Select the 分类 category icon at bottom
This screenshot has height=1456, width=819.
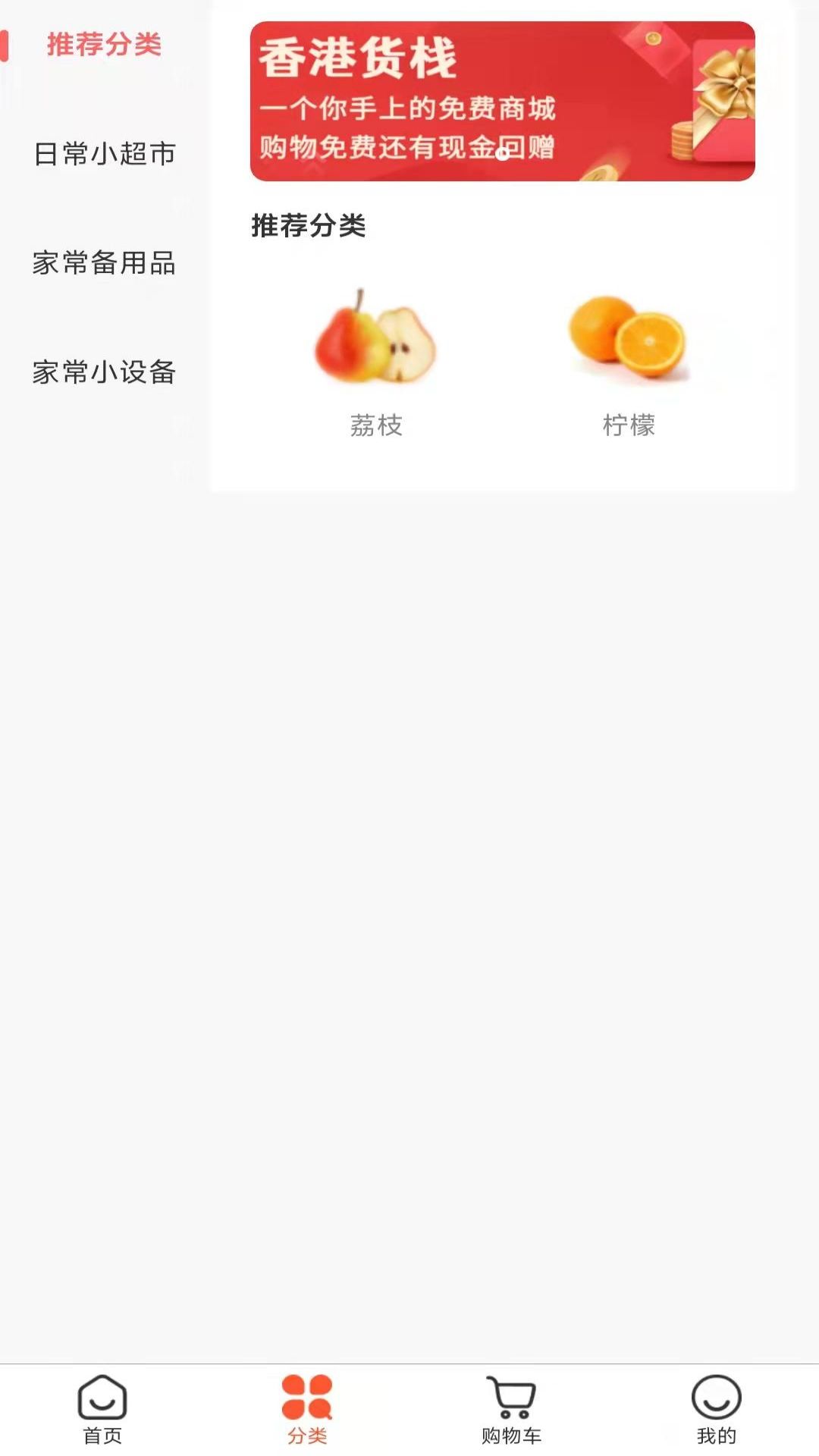[x=307, y=1407]
